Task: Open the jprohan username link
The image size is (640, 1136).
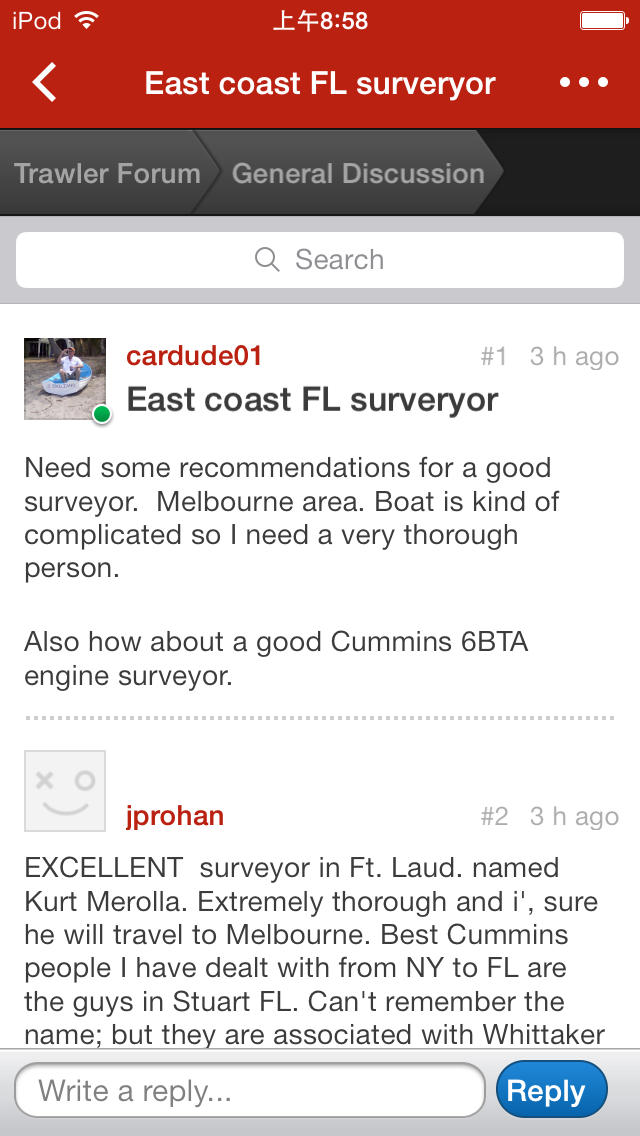Action: [175, 816]
